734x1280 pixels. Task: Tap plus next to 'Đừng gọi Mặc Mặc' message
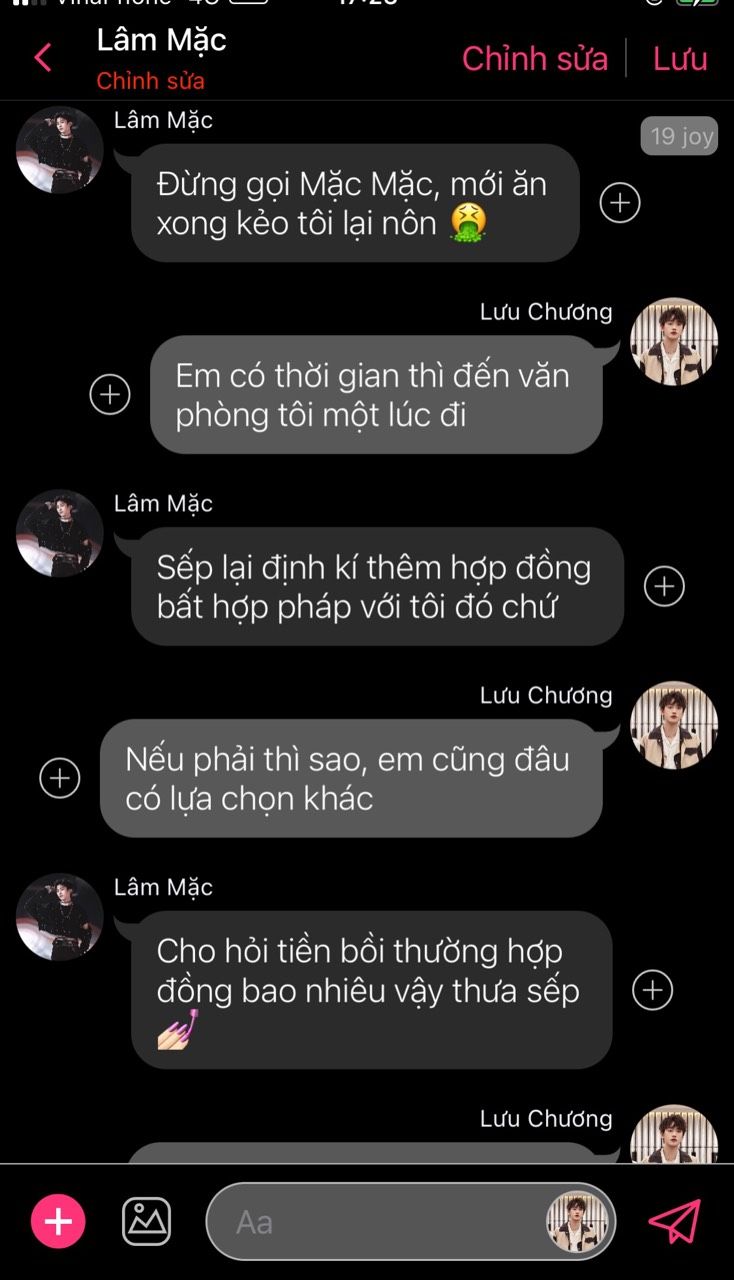pyautogui.click(x=620, y=203)
